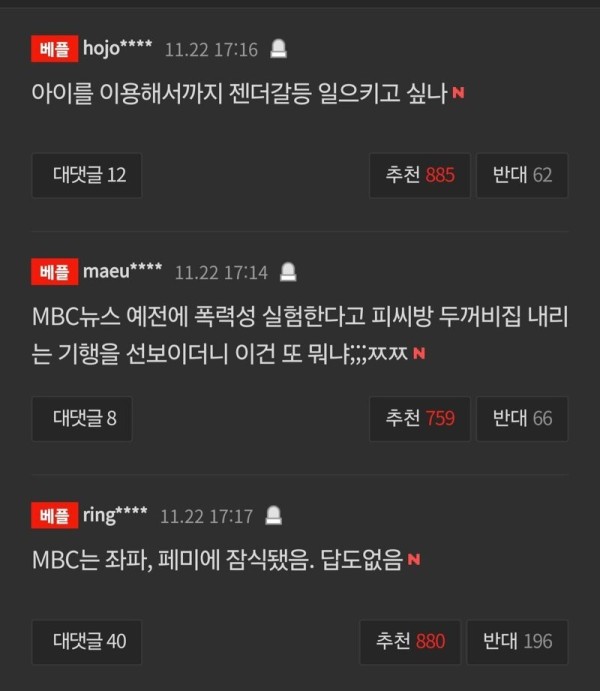Downvote hojo**** comment (반대 62)
This screenshot has height=691, width=600.
click(x=522, y=175)
